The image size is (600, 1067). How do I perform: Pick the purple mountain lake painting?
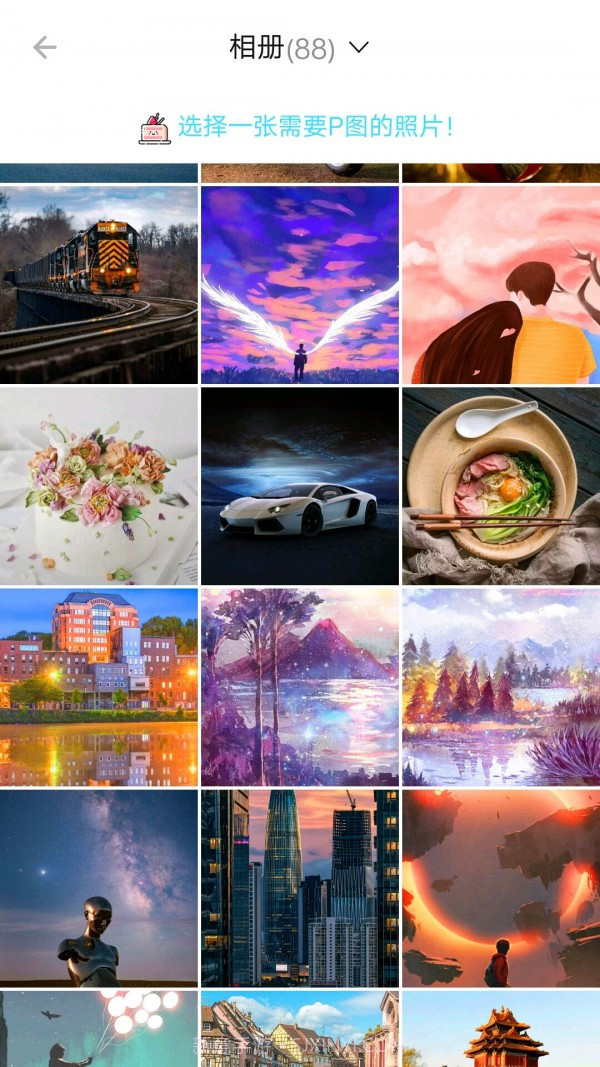click(x=300, y=687)
